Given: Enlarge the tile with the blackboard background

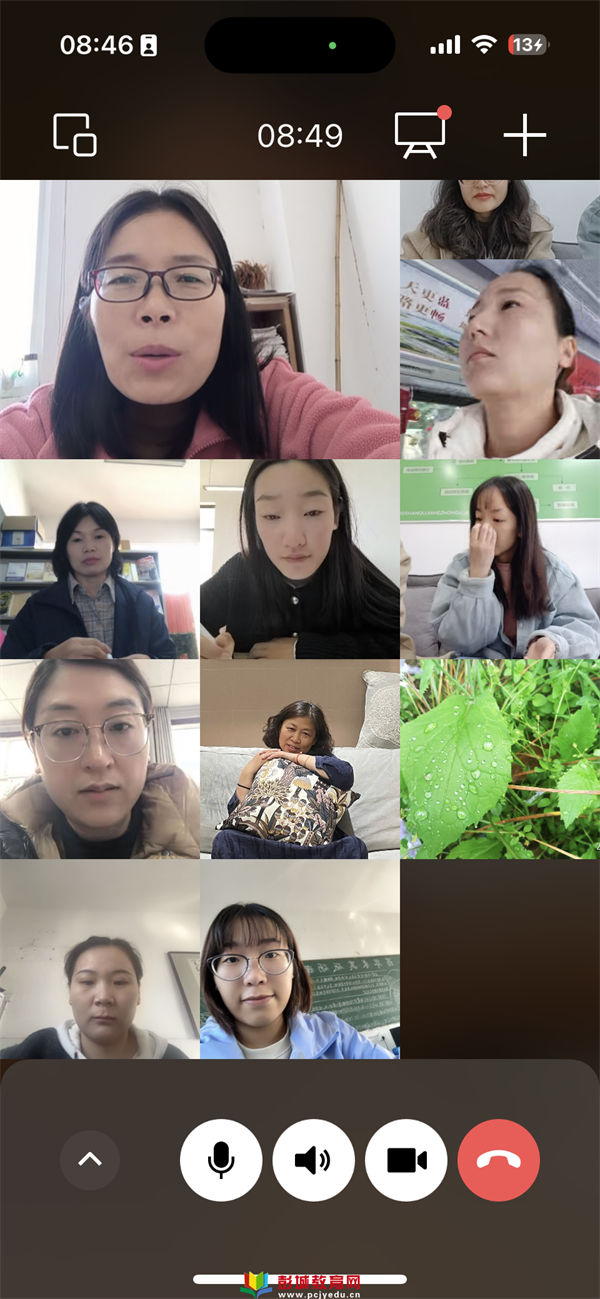Looking at the screenshot, I should click(x=300, y=959).
